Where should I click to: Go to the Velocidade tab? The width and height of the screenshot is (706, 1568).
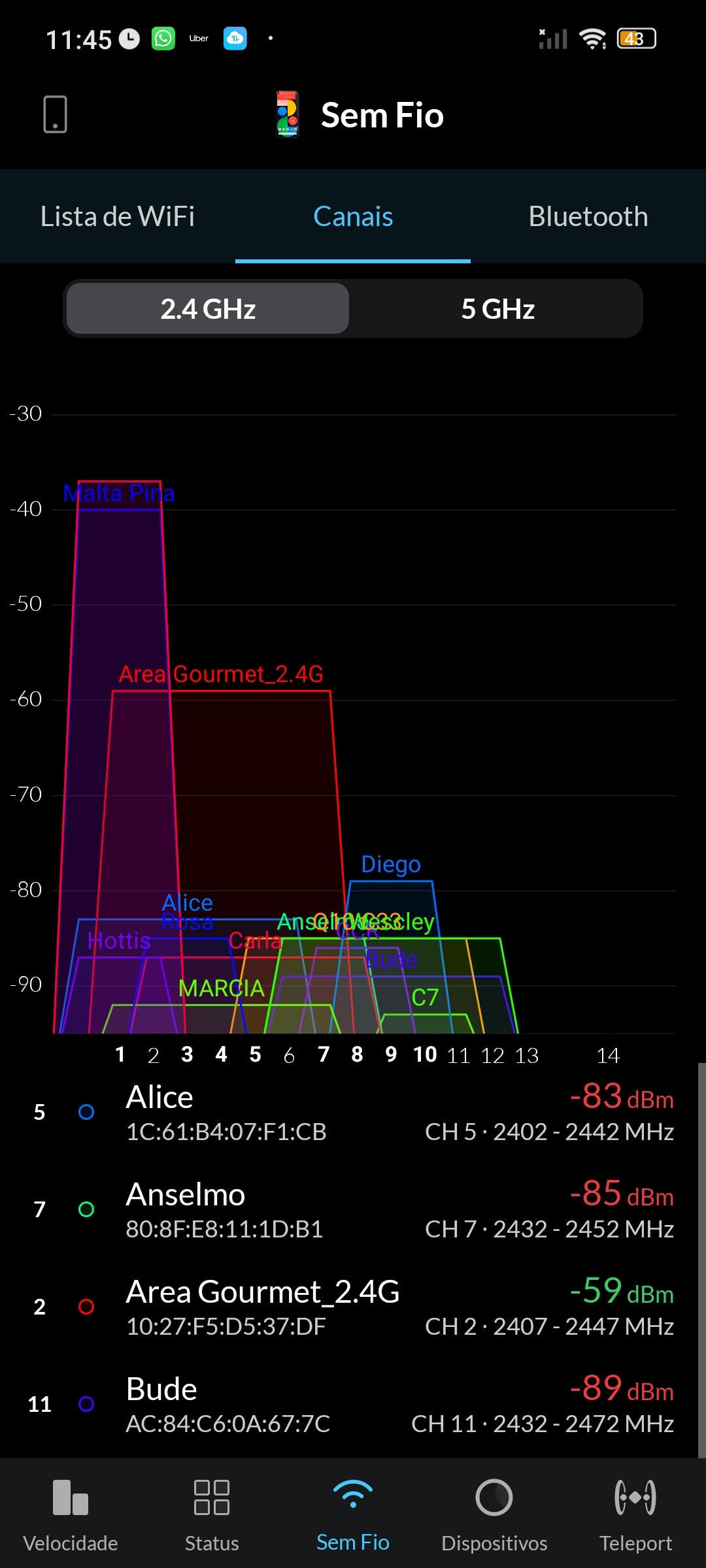(x=71, y=1514)
